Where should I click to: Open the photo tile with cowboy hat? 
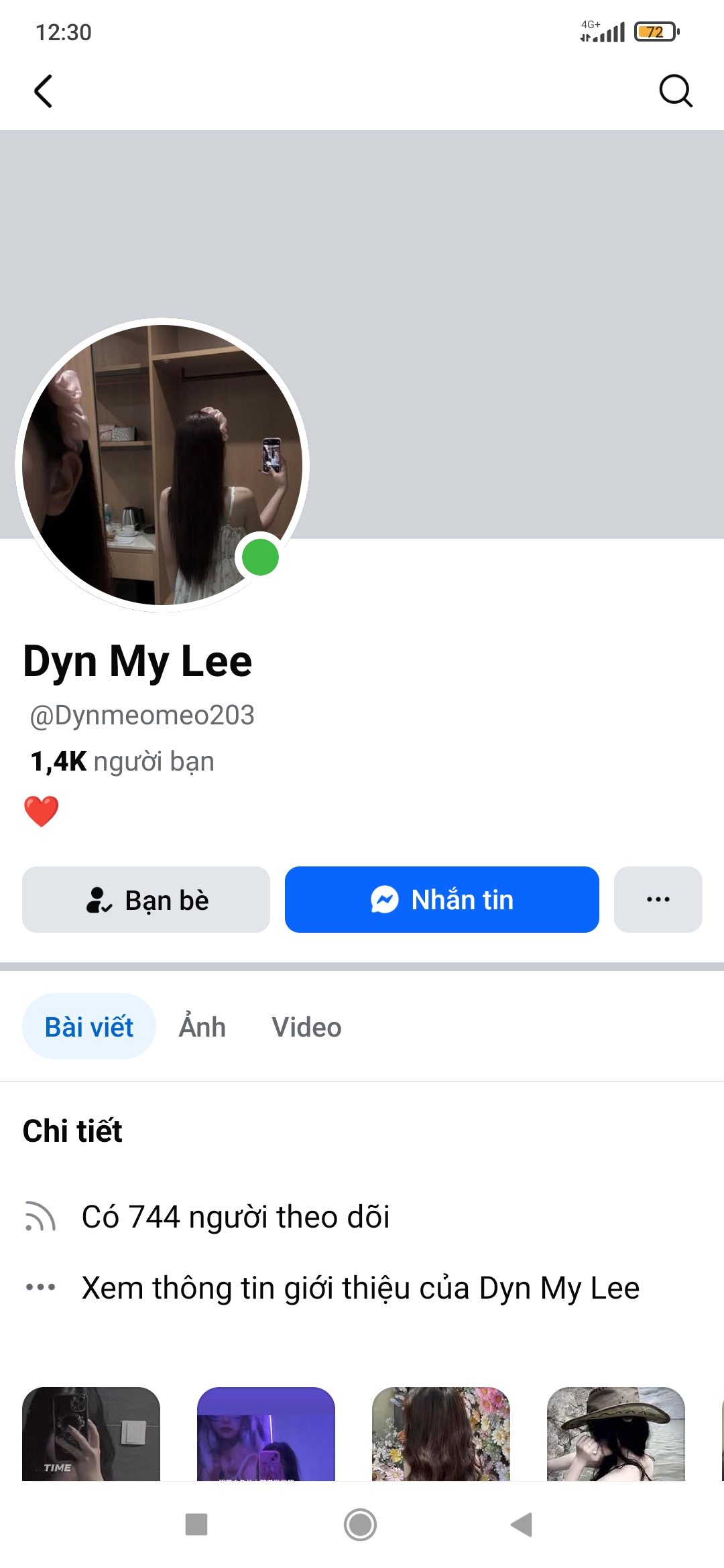(x=616, y=1434)
